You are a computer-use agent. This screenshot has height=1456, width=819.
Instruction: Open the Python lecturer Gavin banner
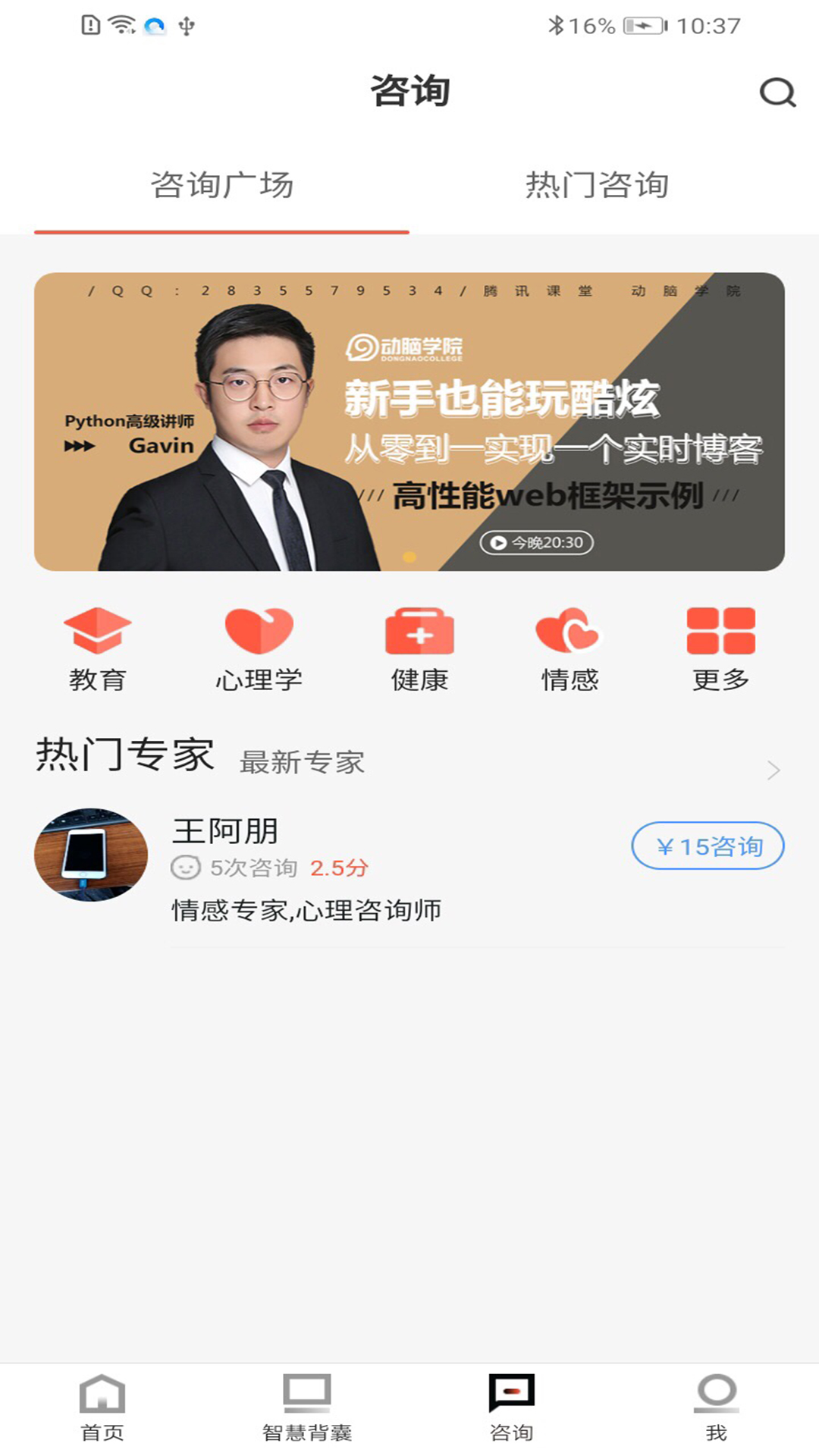coord(409,422)
